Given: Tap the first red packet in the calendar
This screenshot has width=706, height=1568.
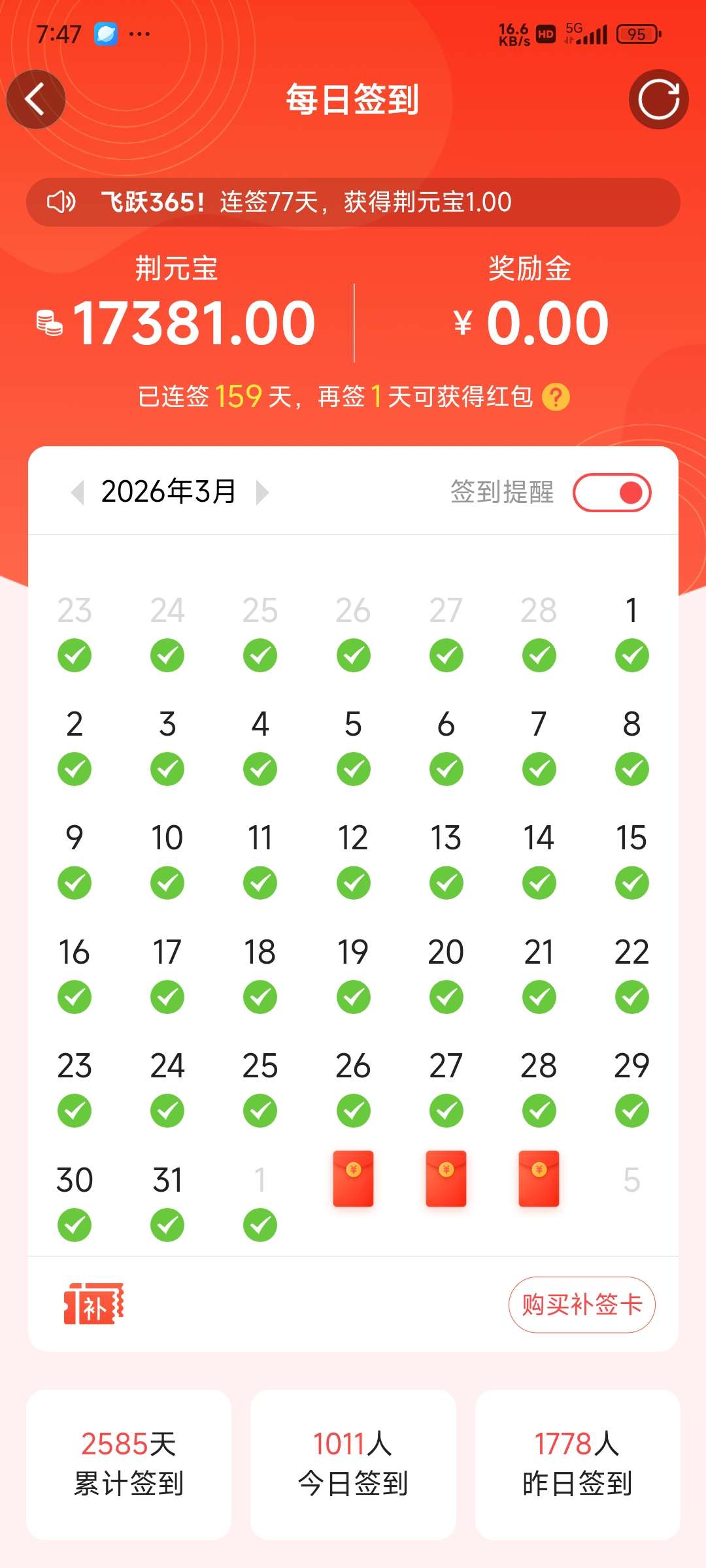Looking at the screenshot, I should 353,1179.
